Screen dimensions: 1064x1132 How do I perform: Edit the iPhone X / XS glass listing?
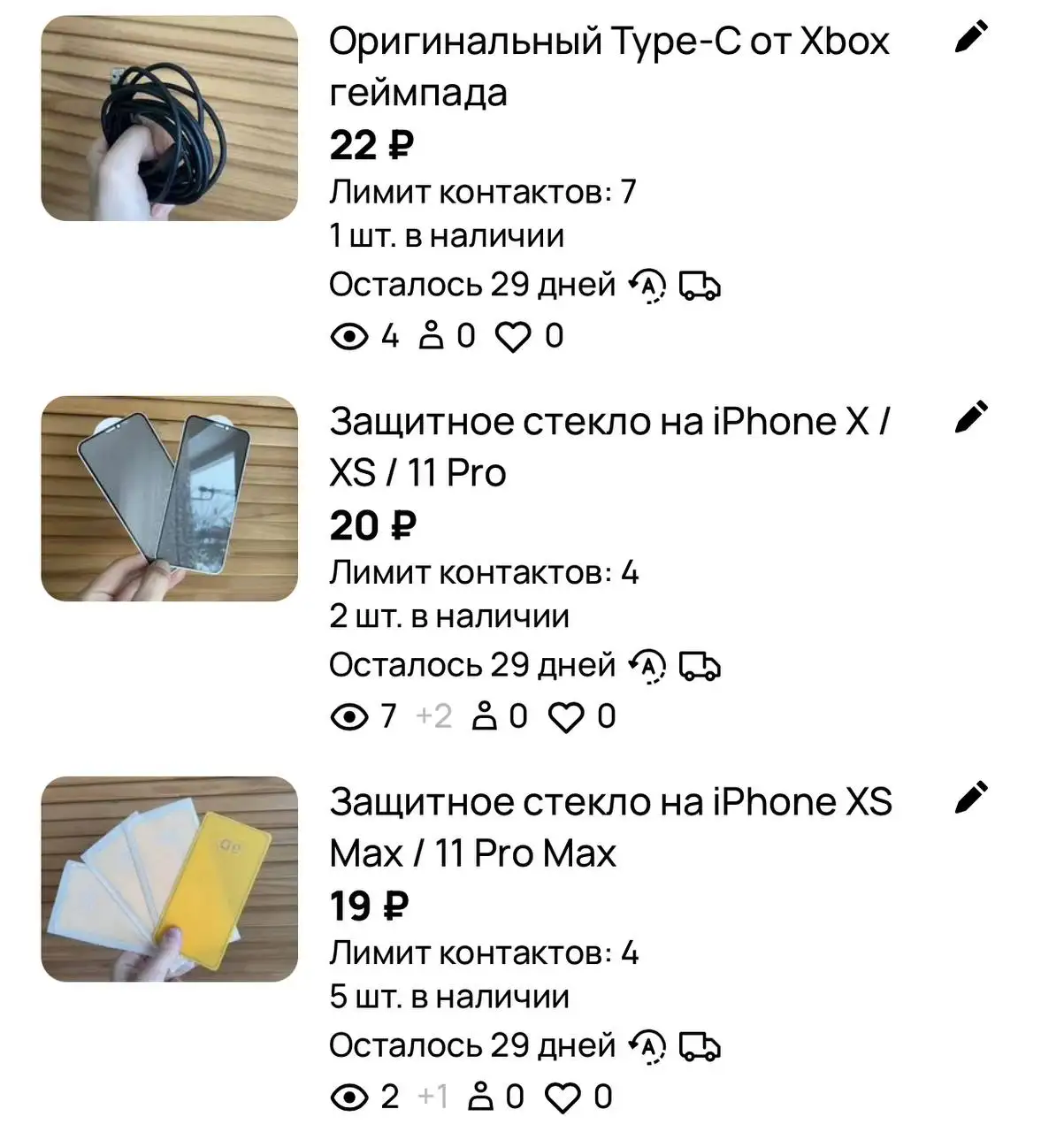970,417
